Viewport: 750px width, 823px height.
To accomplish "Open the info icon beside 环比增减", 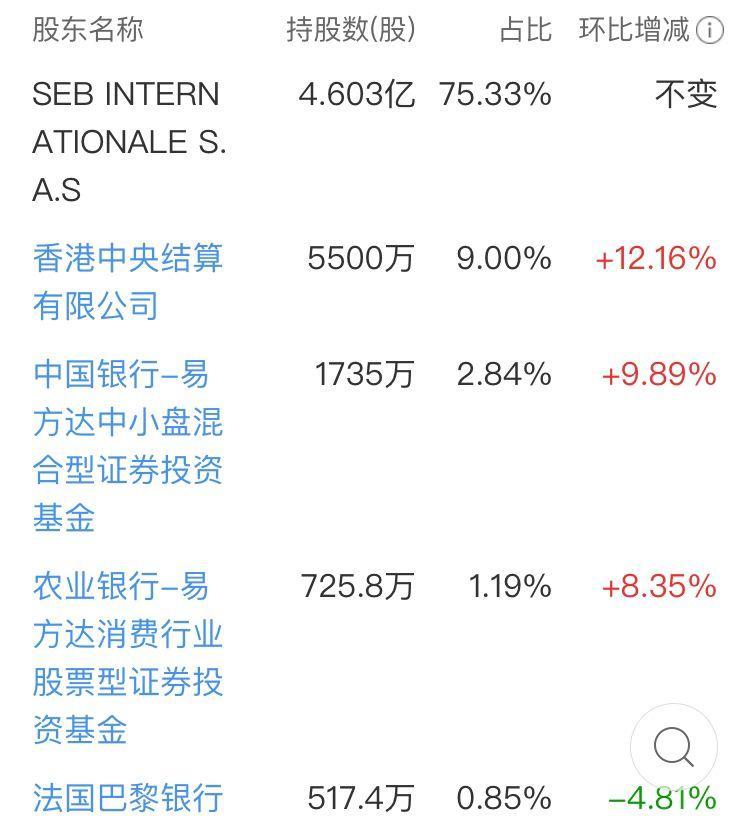I will click(709, 31).
